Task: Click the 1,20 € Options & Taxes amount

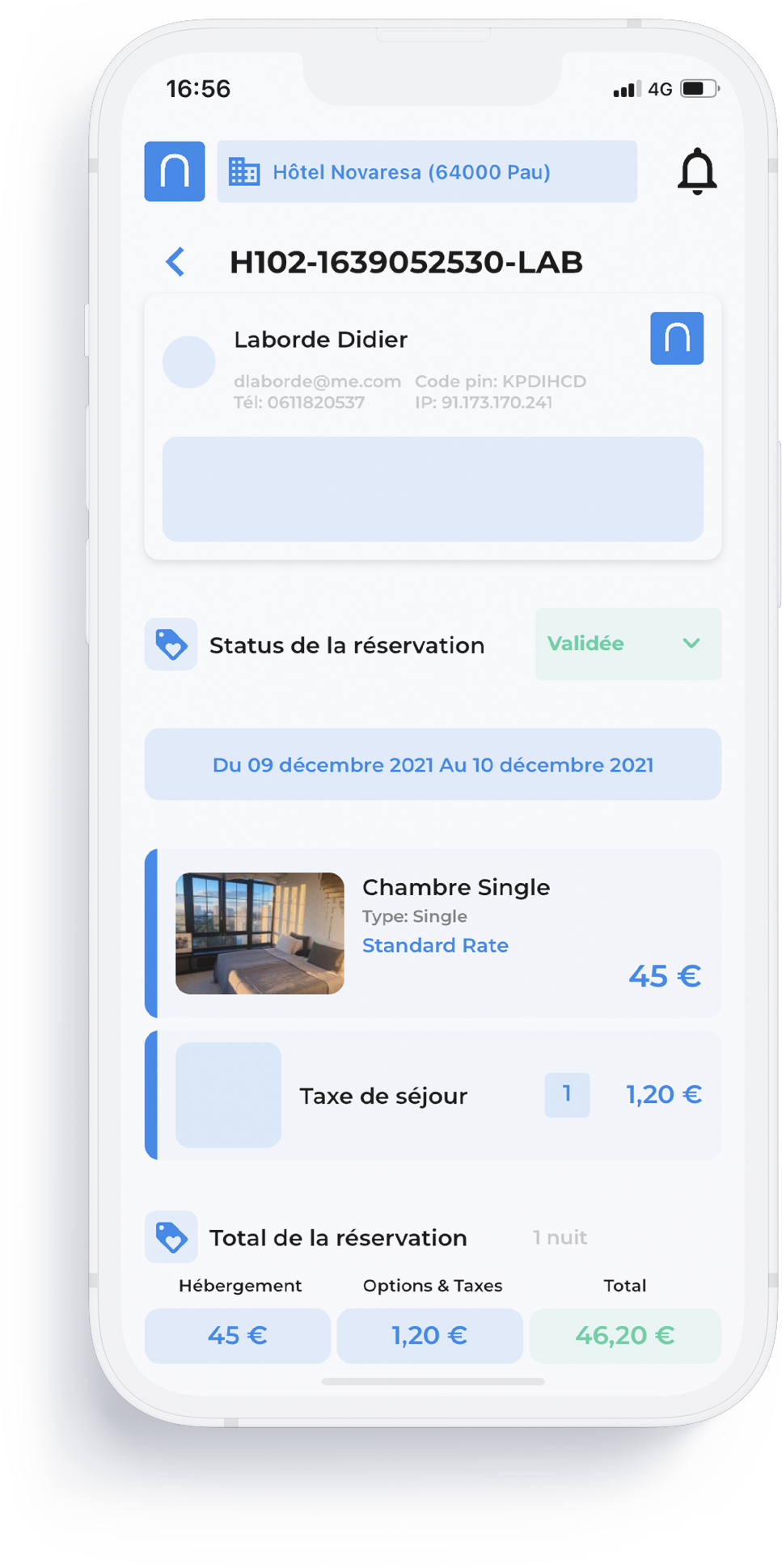Action: coord(429,1335)
